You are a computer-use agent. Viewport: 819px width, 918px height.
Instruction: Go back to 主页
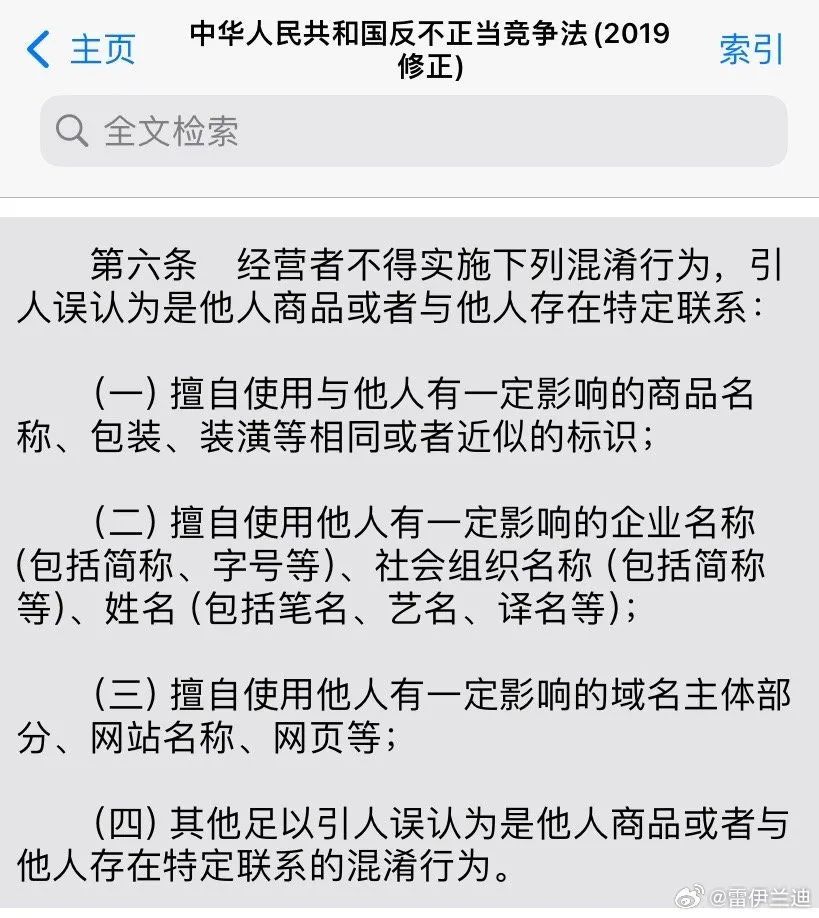click(x=82, y=49)
